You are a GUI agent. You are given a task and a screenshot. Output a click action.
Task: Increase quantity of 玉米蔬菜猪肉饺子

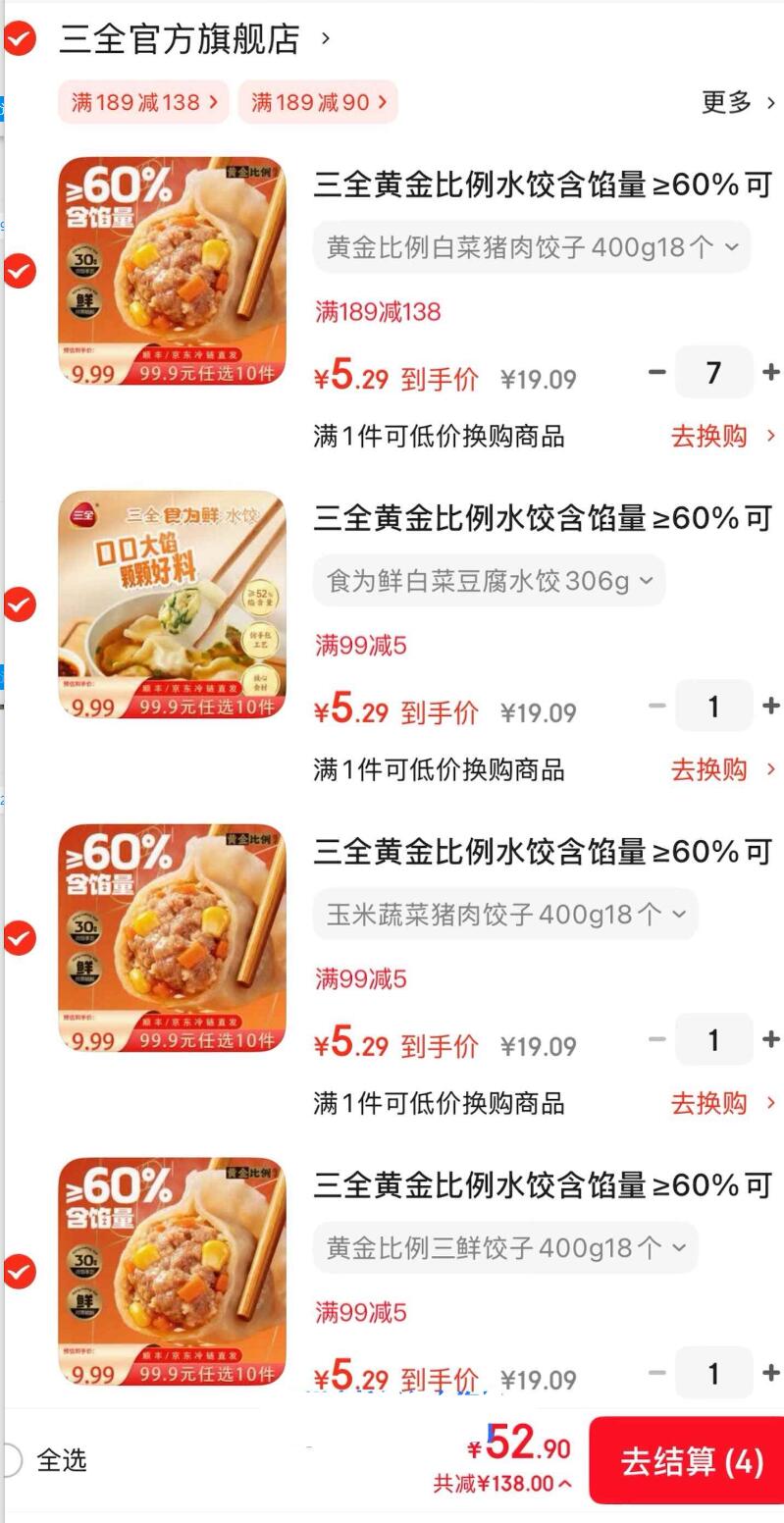pos(770,1040)
